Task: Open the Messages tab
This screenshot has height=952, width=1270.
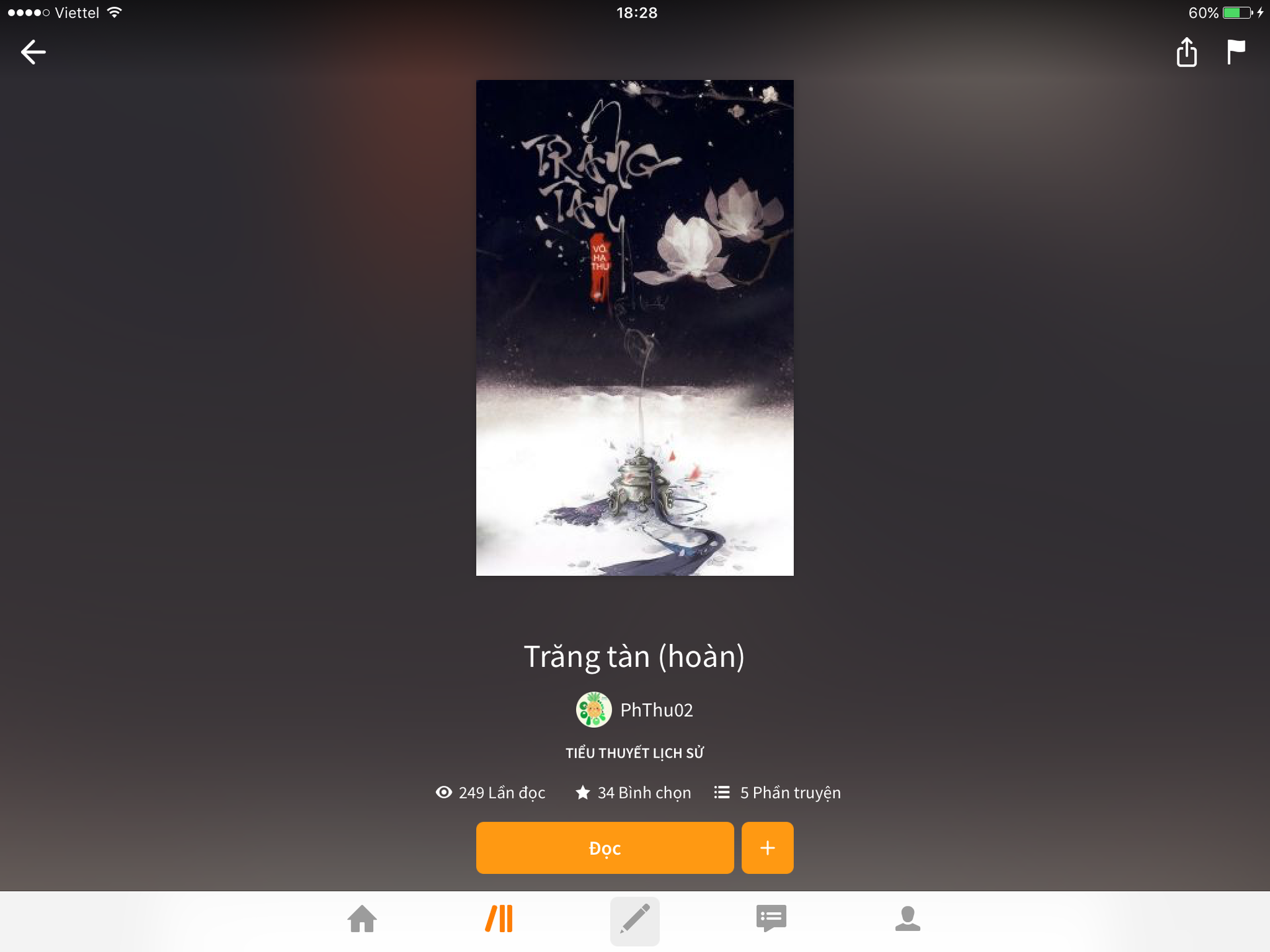Action: [x=771, y=919]
